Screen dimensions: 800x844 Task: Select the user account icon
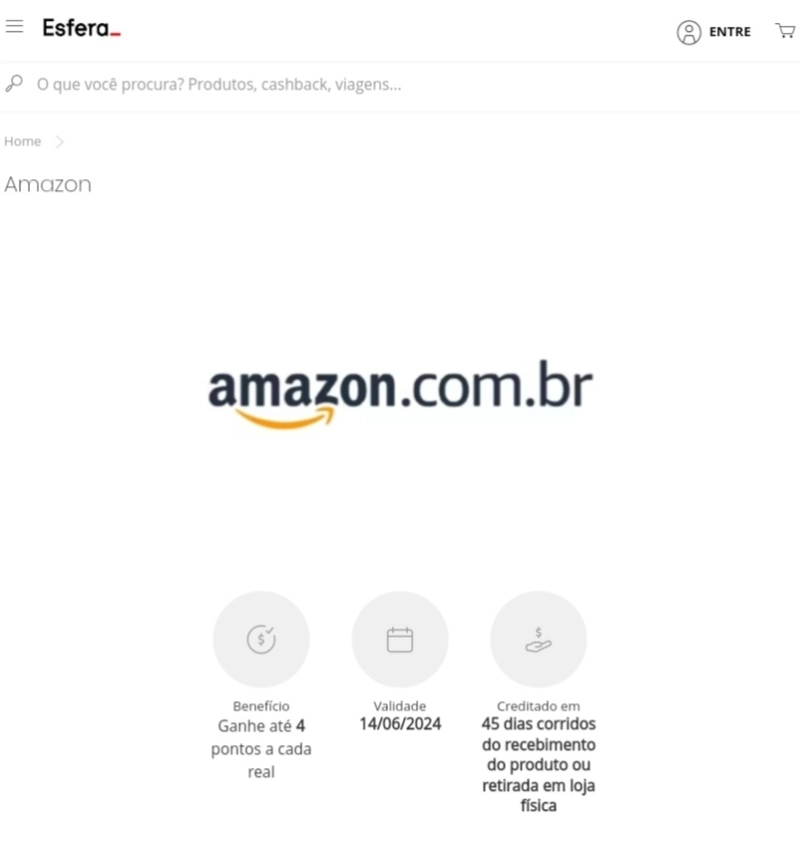click(x=688, y=32)
